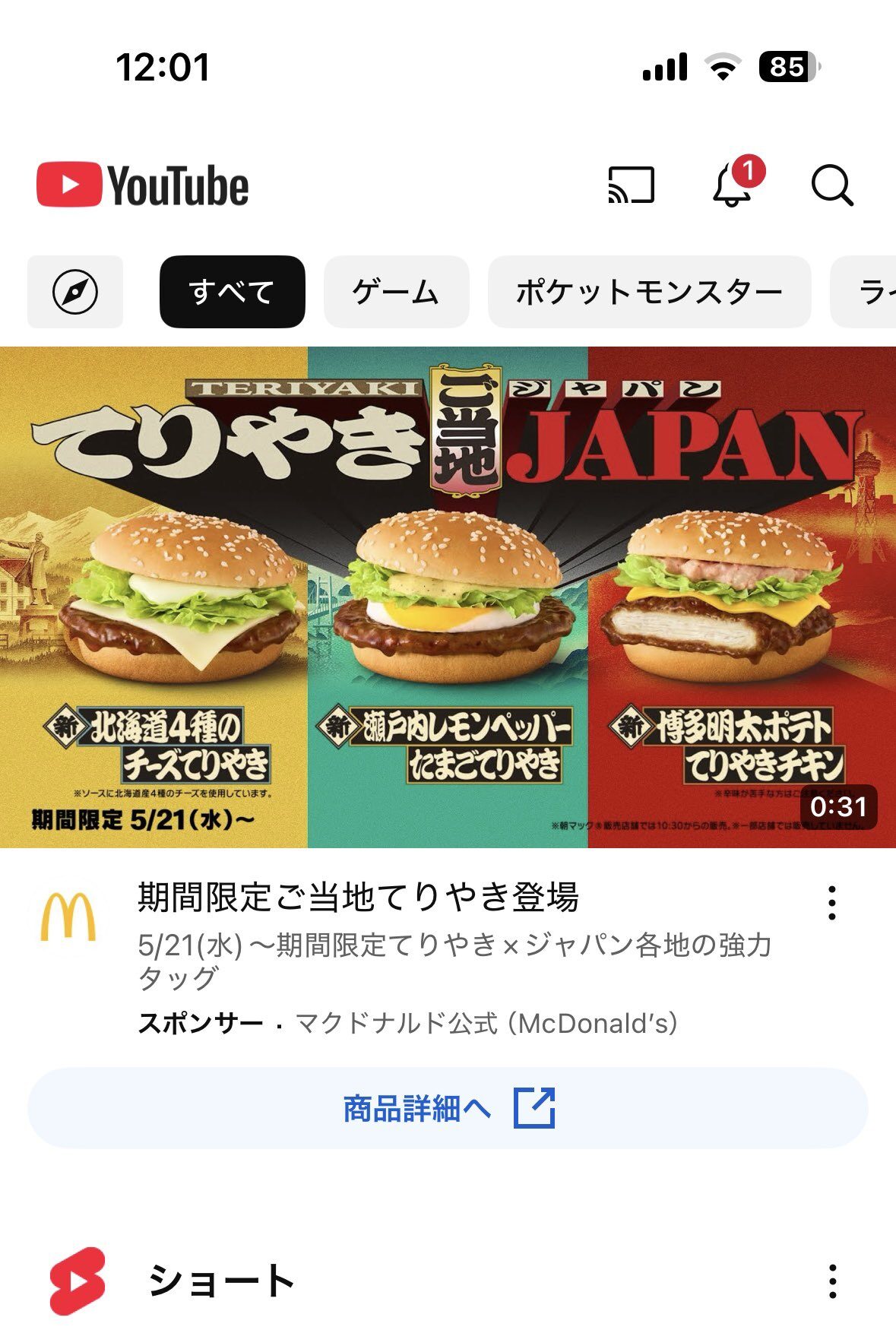Select the ポケットモンスター filter chip
896x1330 pixels.
click(649, 292)
